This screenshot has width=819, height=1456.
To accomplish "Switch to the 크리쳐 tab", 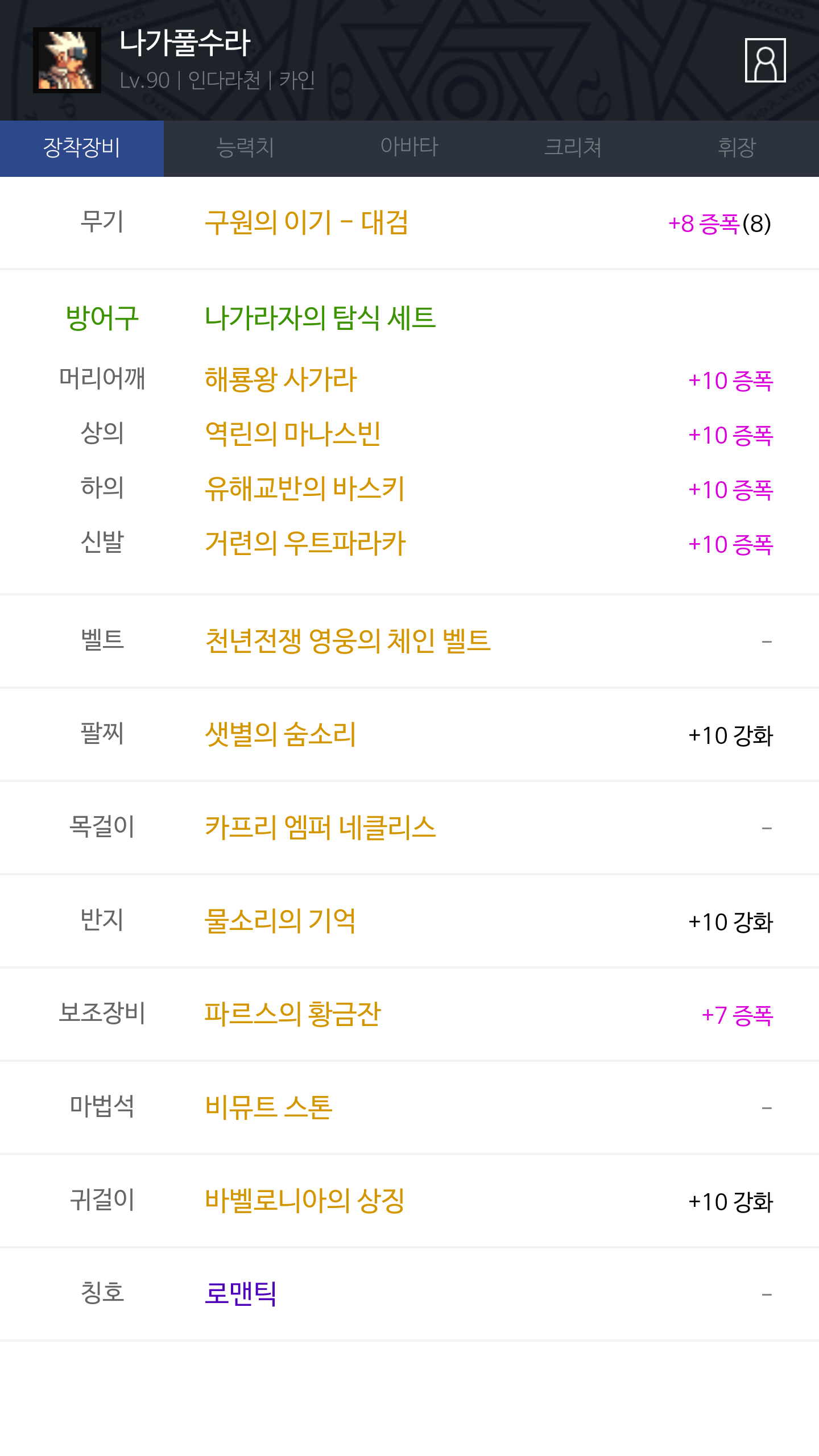I will (573, 148).
